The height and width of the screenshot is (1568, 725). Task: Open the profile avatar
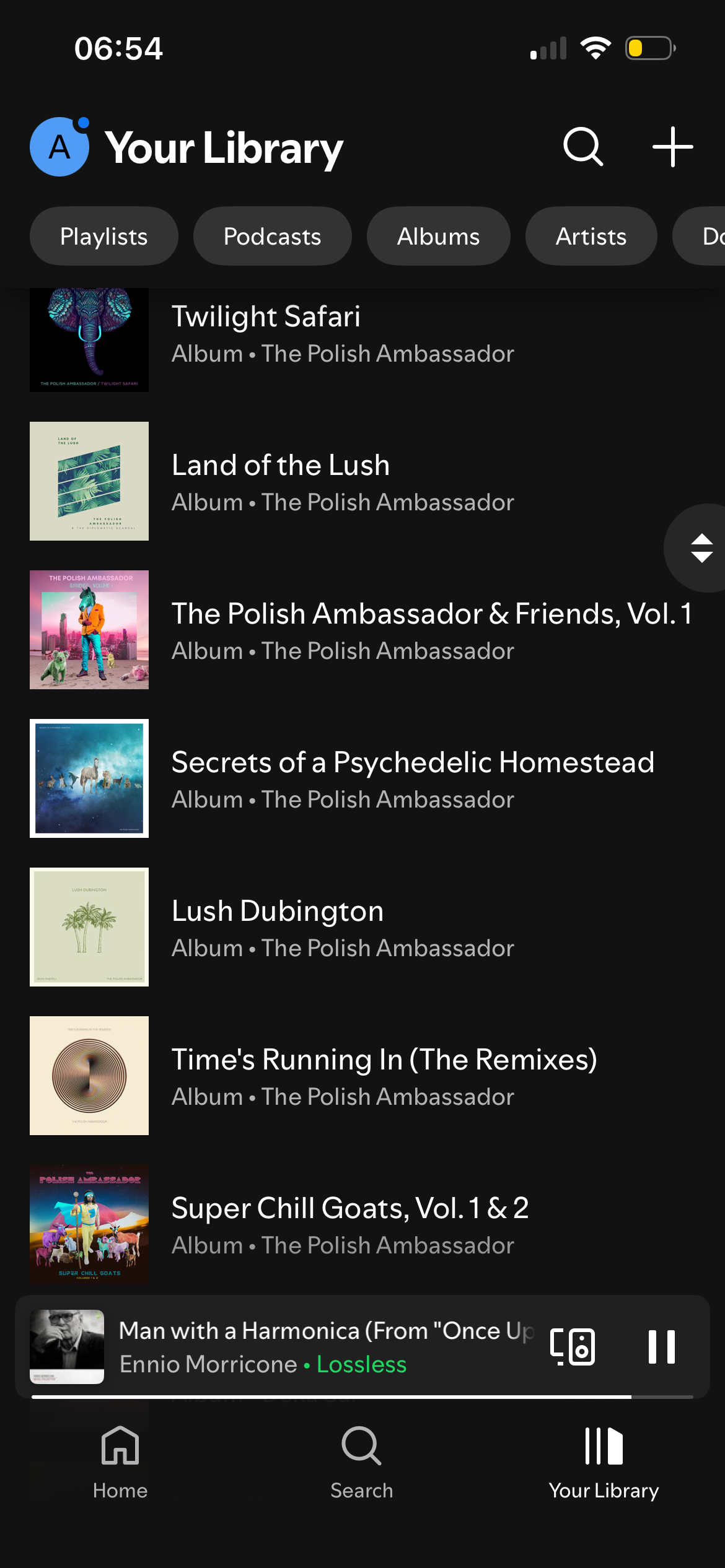[x=59, y=147]
